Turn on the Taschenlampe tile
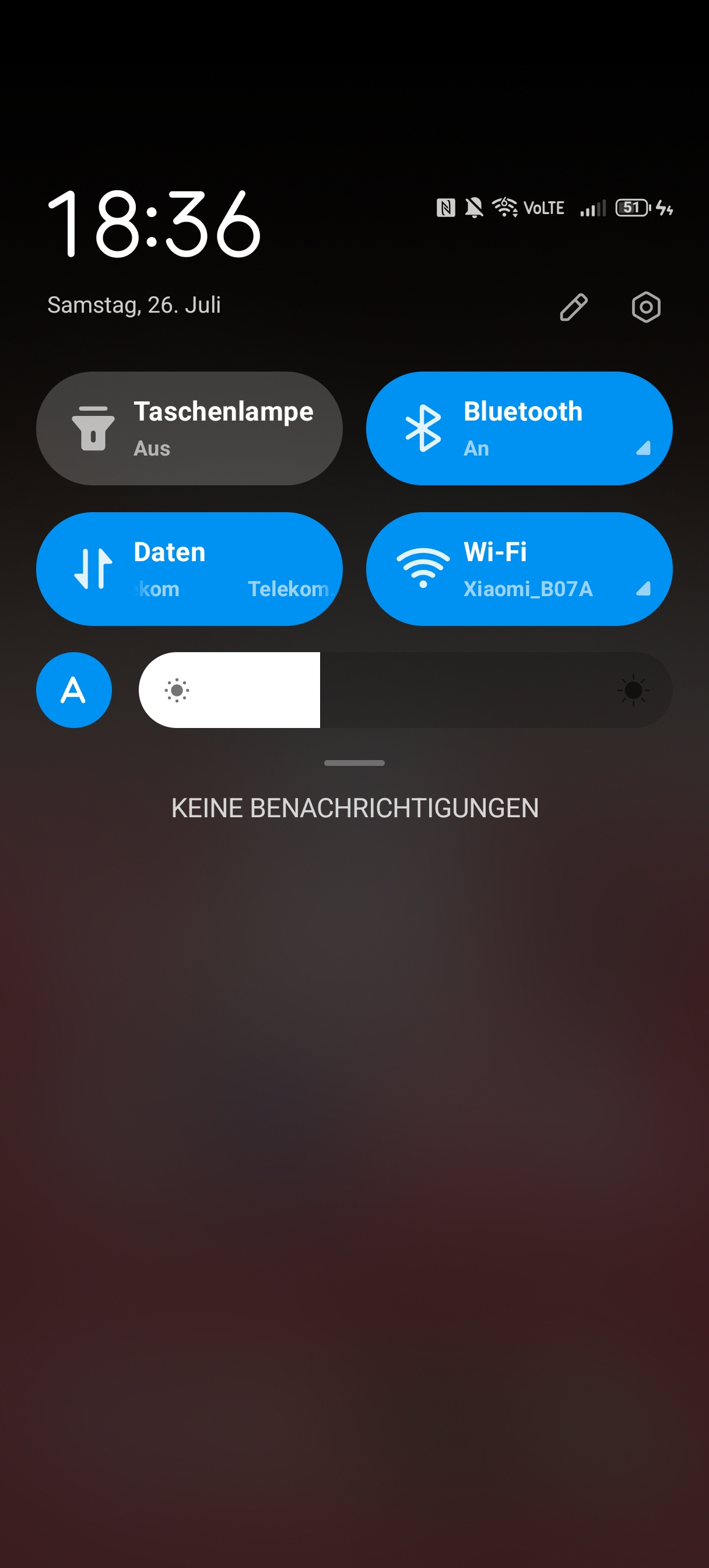709x1568 pixels. pyautogui.click(x=189, y=429)
